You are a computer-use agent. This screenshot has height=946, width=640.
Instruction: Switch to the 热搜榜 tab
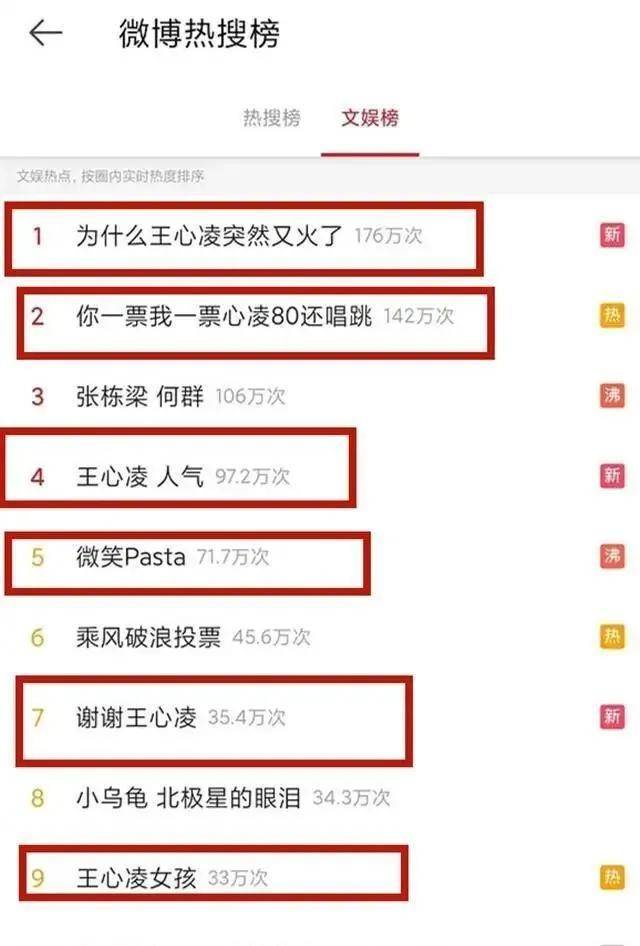click(271, 118)
